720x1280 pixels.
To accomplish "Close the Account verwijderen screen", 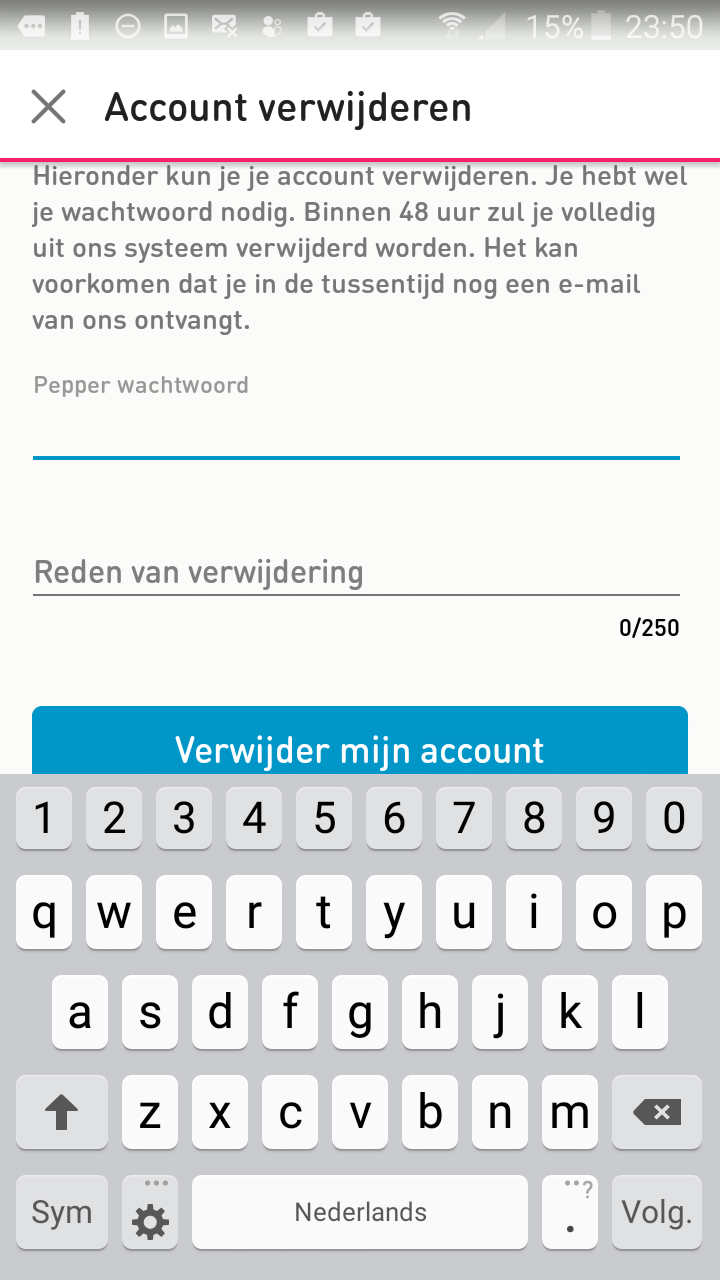I will tap(48, 106).
